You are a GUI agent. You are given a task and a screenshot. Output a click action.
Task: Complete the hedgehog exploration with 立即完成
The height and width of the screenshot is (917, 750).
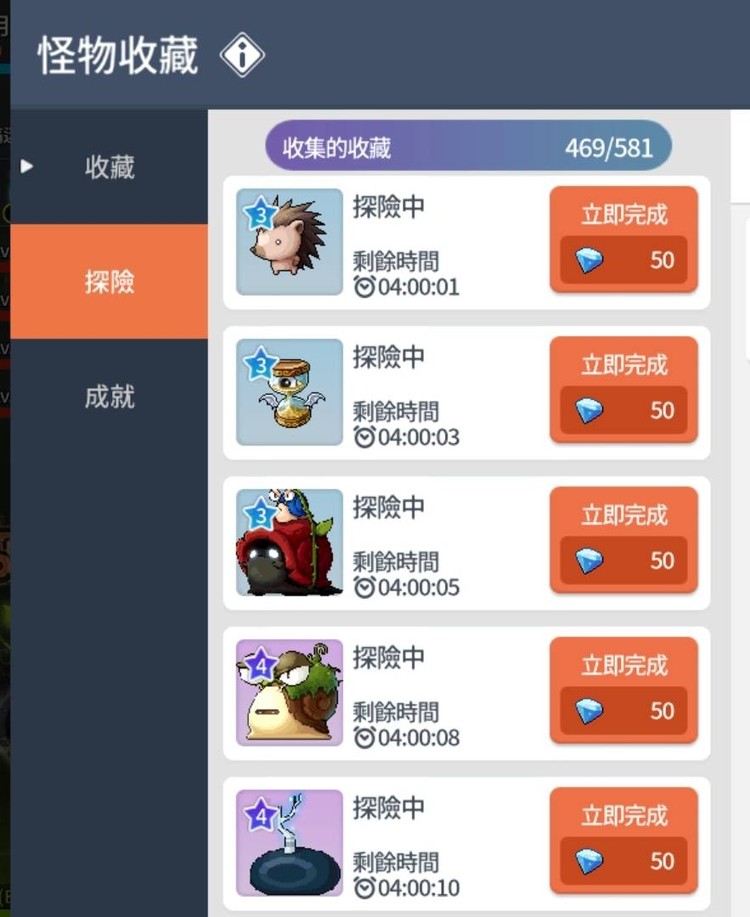pos(623,213)
